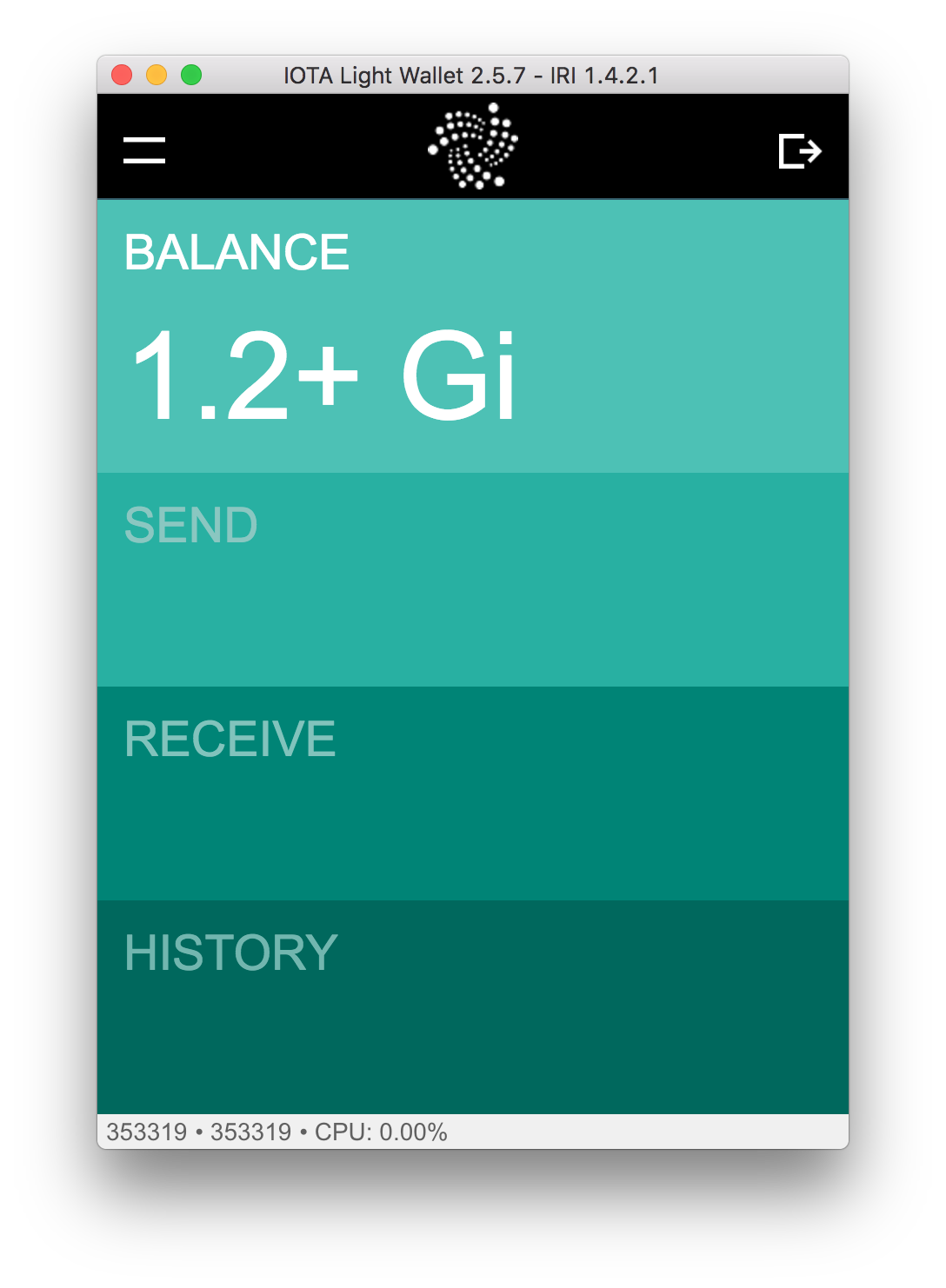Log out using the exit icon
Image resolution: width=946 pixels, height=1288 pixels.
(799, 151)
